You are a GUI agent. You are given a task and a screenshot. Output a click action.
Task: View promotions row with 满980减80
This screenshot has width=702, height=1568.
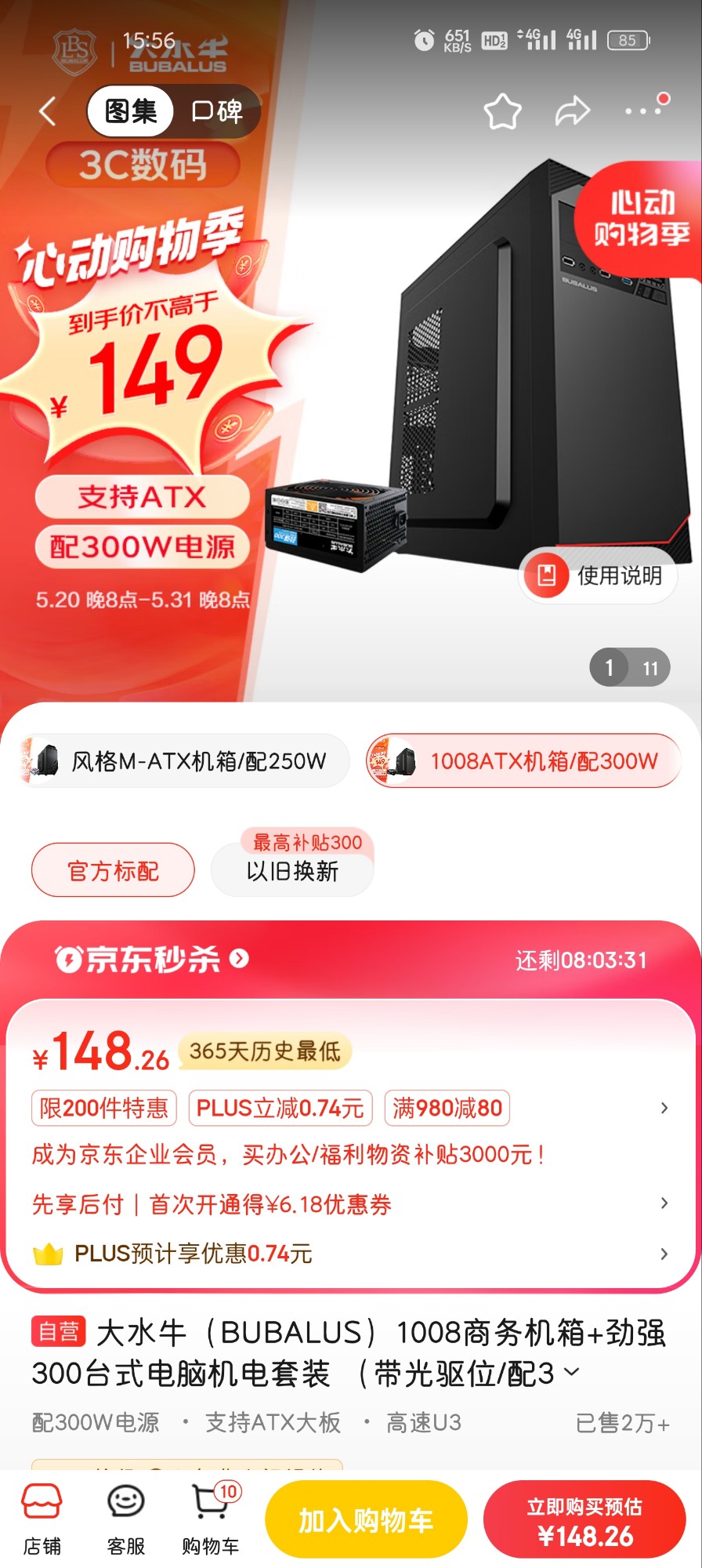click(x=447, y=1108)
